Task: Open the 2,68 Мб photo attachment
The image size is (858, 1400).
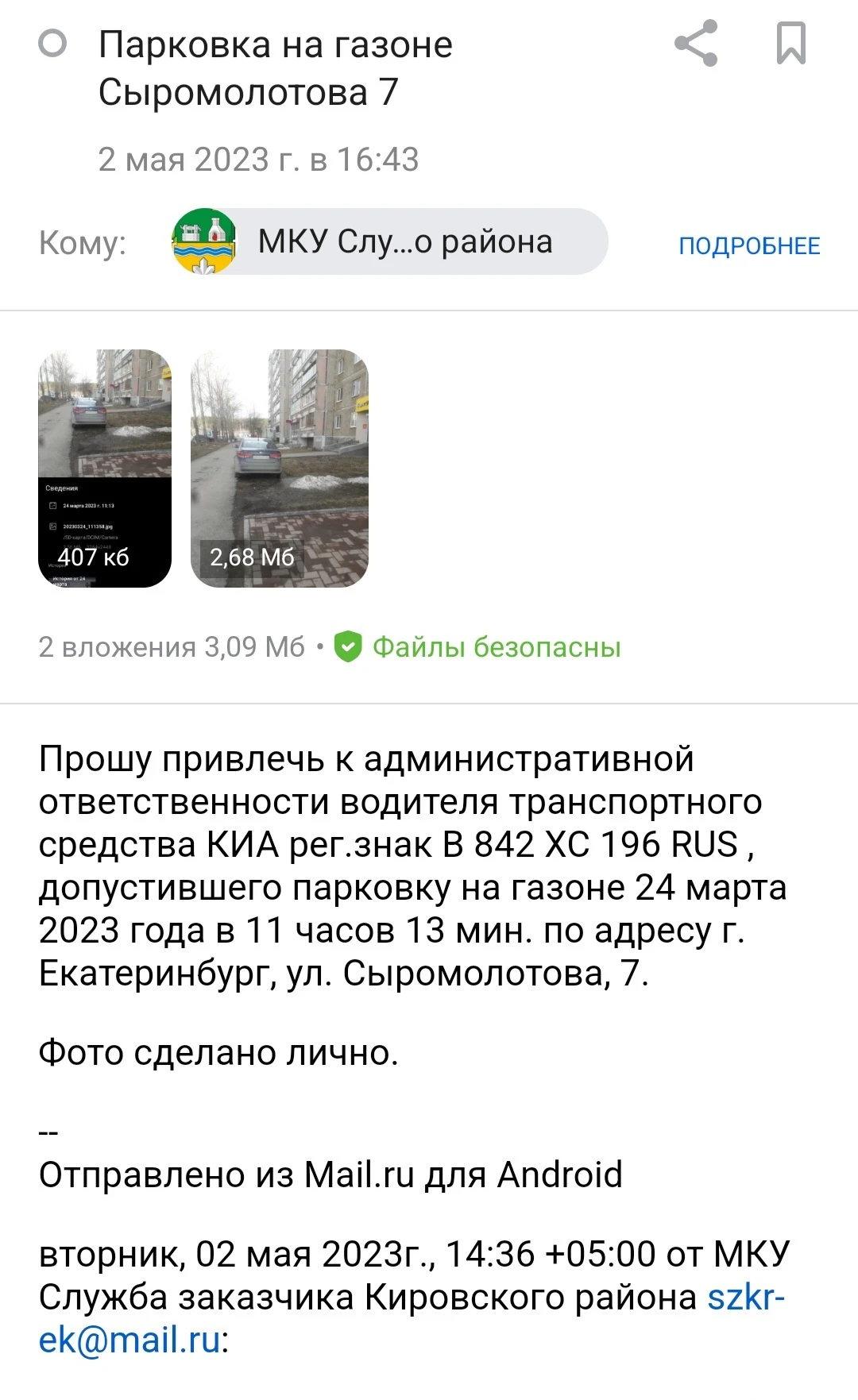Action: (280, 469)
